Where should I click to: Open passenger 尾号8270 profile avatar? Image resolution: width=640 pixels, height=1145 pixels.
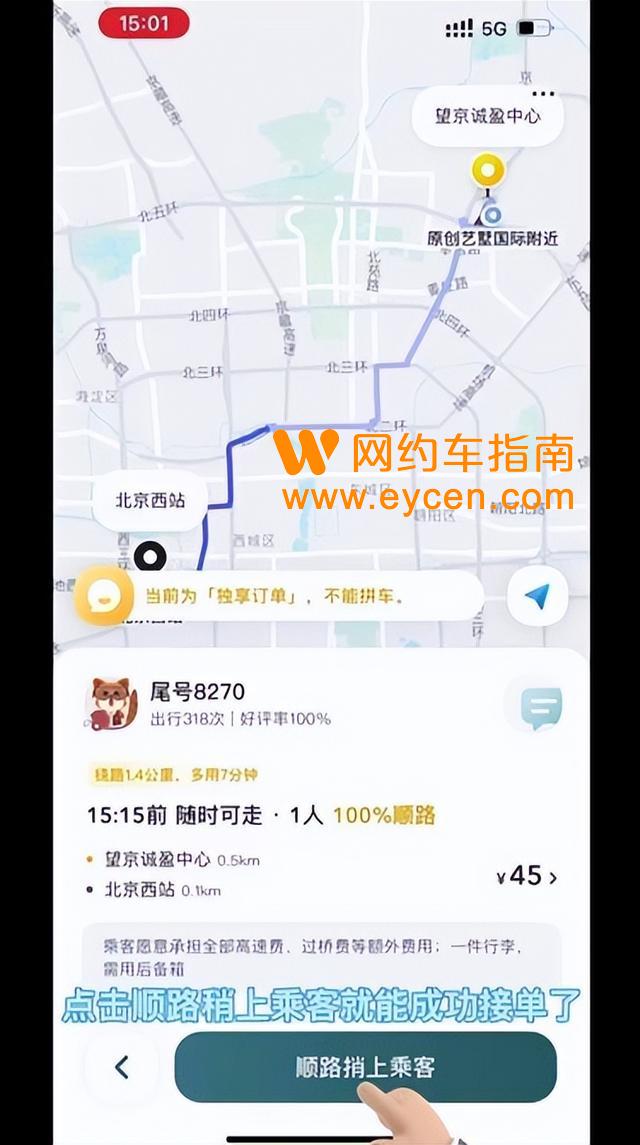click(x=112, y=703)
